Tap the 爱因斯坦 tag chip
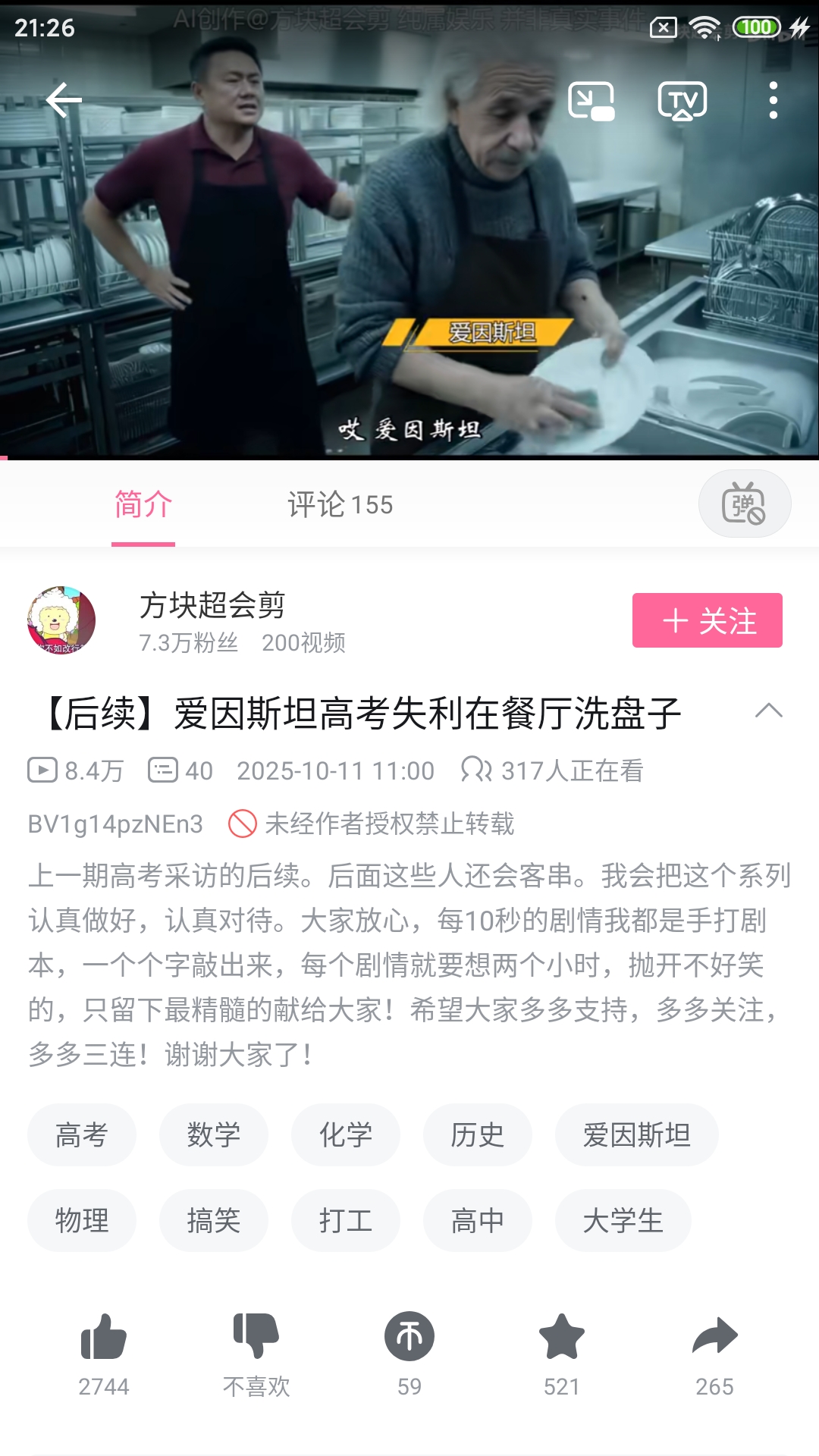 [x=636, y=1135]
